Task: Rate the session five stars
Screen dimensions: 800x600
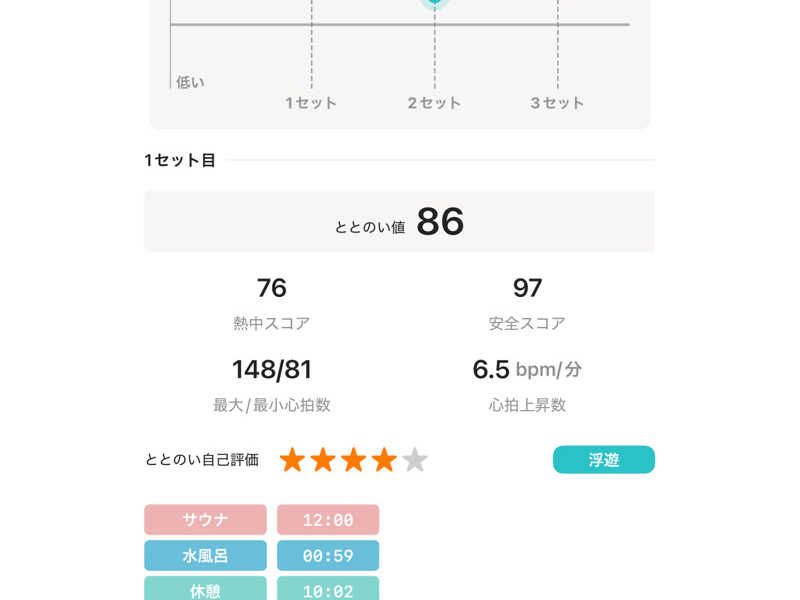Action: point(415,460)
